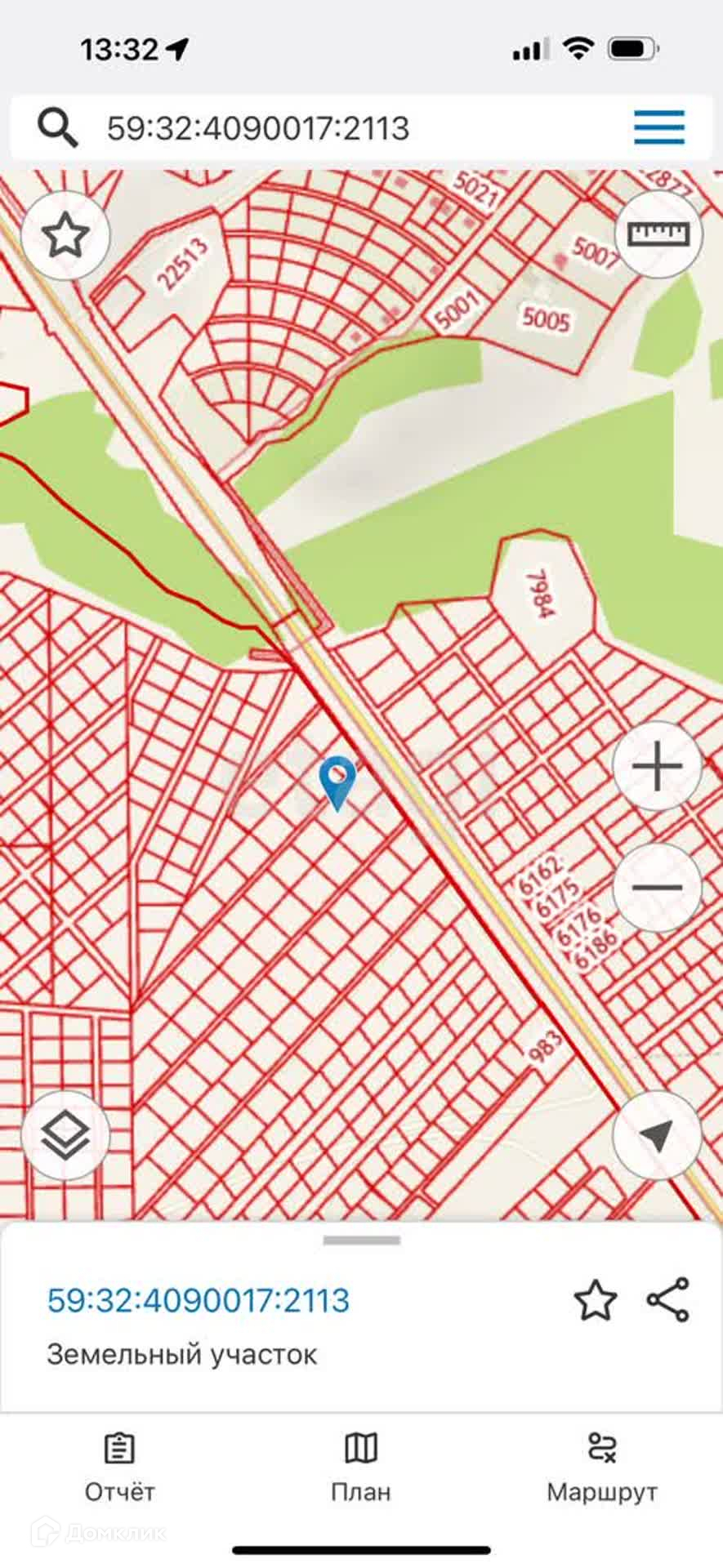
Task: Add parcel 59:32:4090017:2113 to favorites
Action: click(x=595, y=1300)
